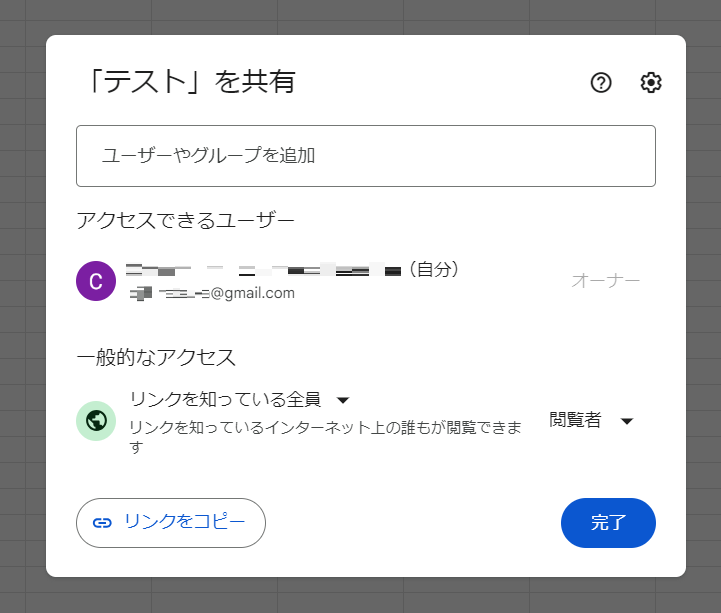Copy link with リンクをコピー button
Screen dimensions: 721x613
(170, 523)
